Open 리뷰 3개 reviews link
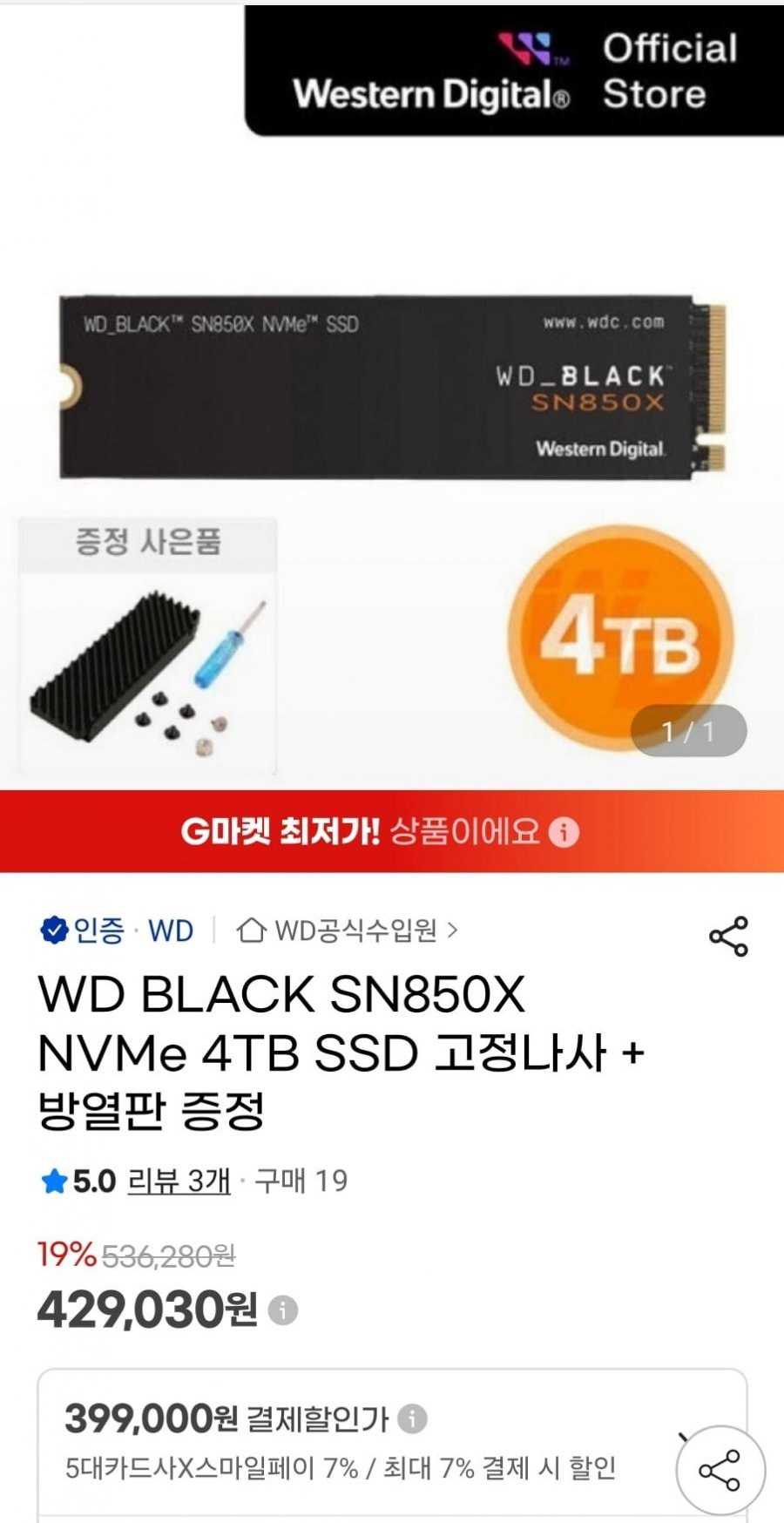784x1523 pixels. (179, 1181)
